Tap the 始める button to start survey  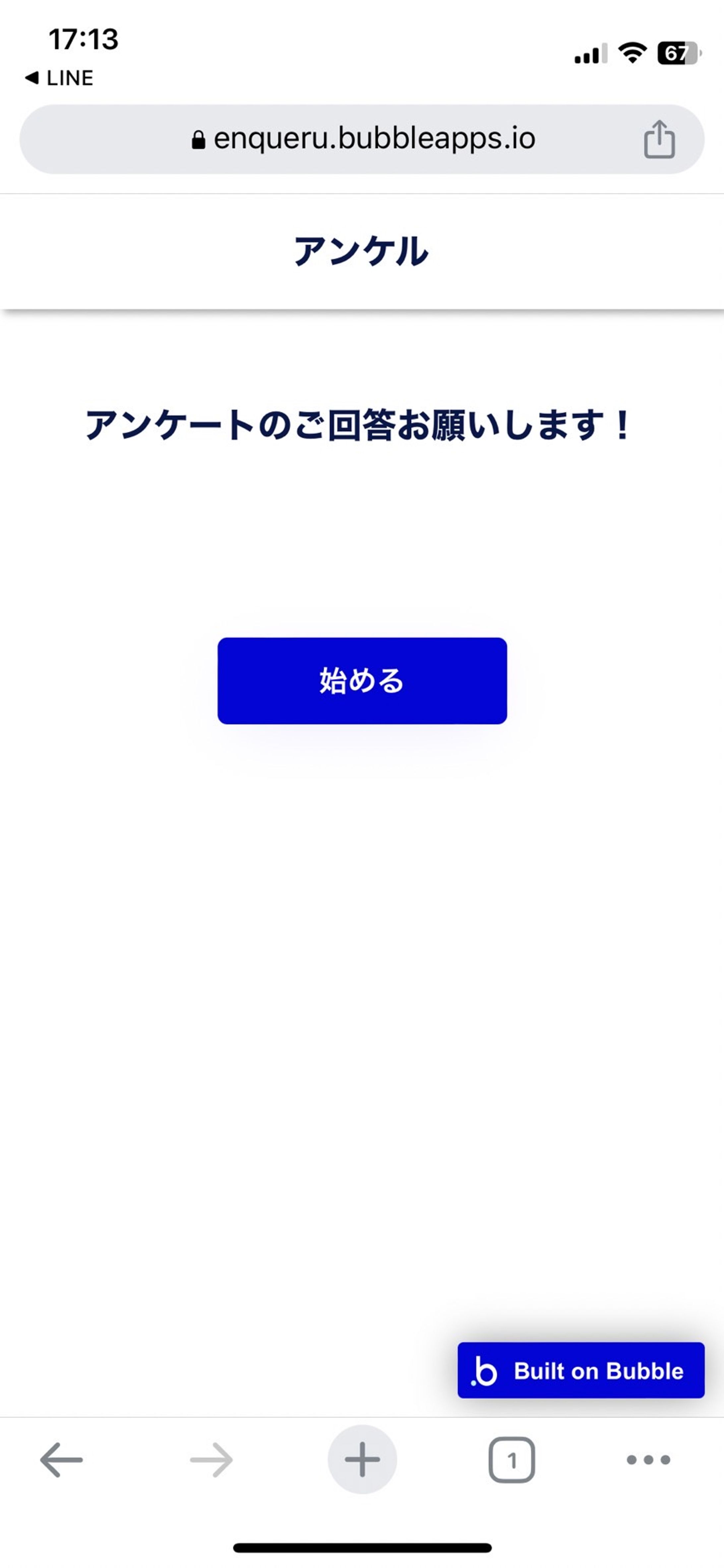362,680
